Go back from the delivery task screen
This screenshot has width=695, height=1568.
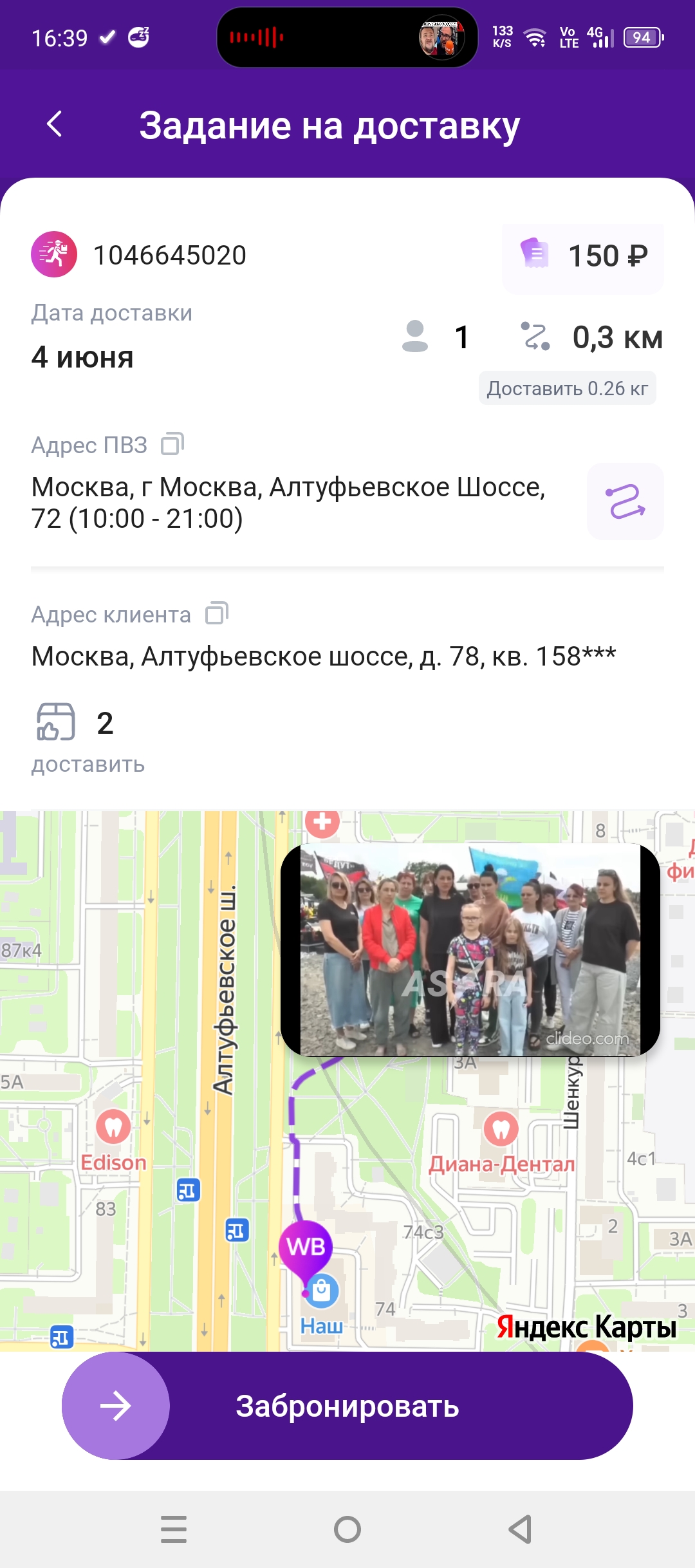(x=55, y=124)
